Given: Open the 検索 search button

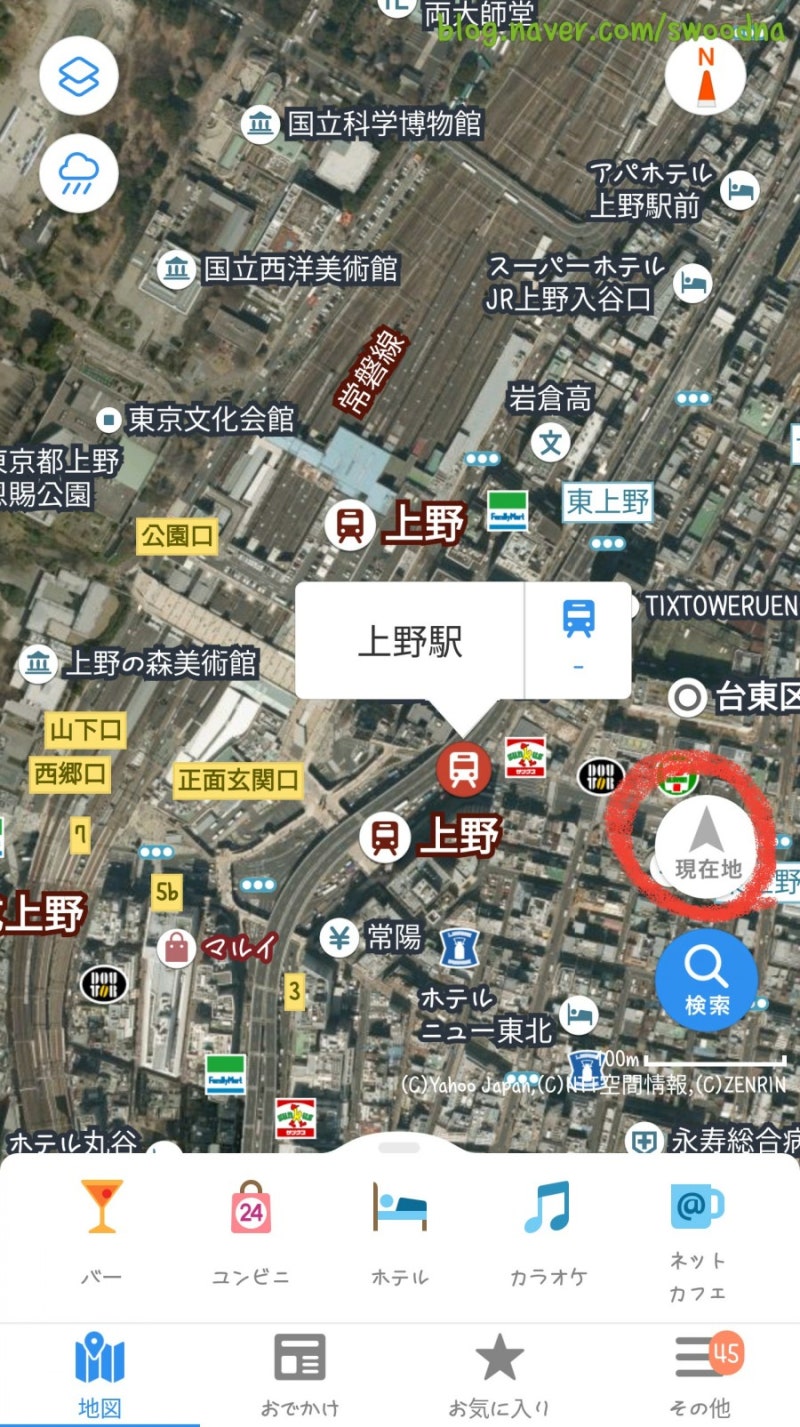Looking at the screenshot, I should coord(706,980).
